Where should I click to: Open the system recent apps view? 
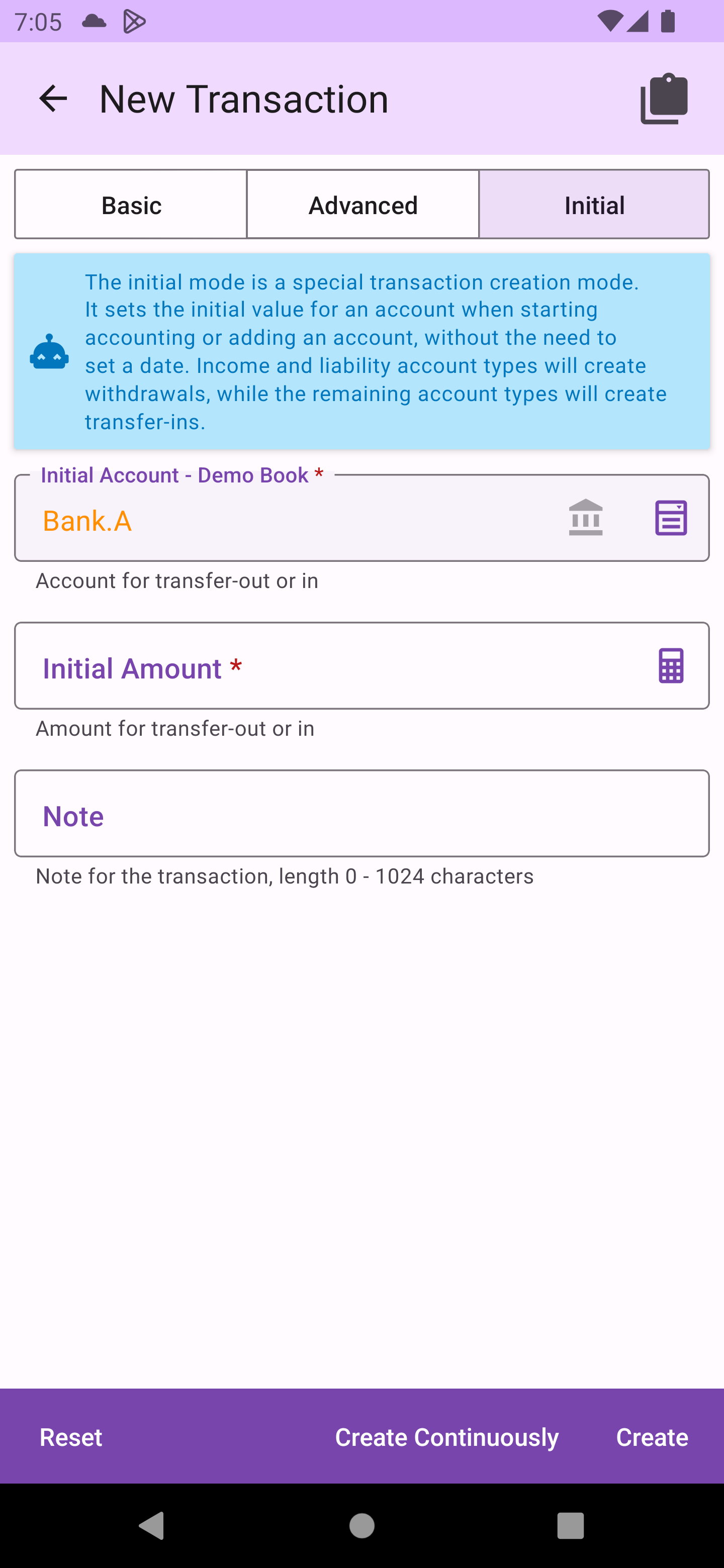(x=570, y=1526)
